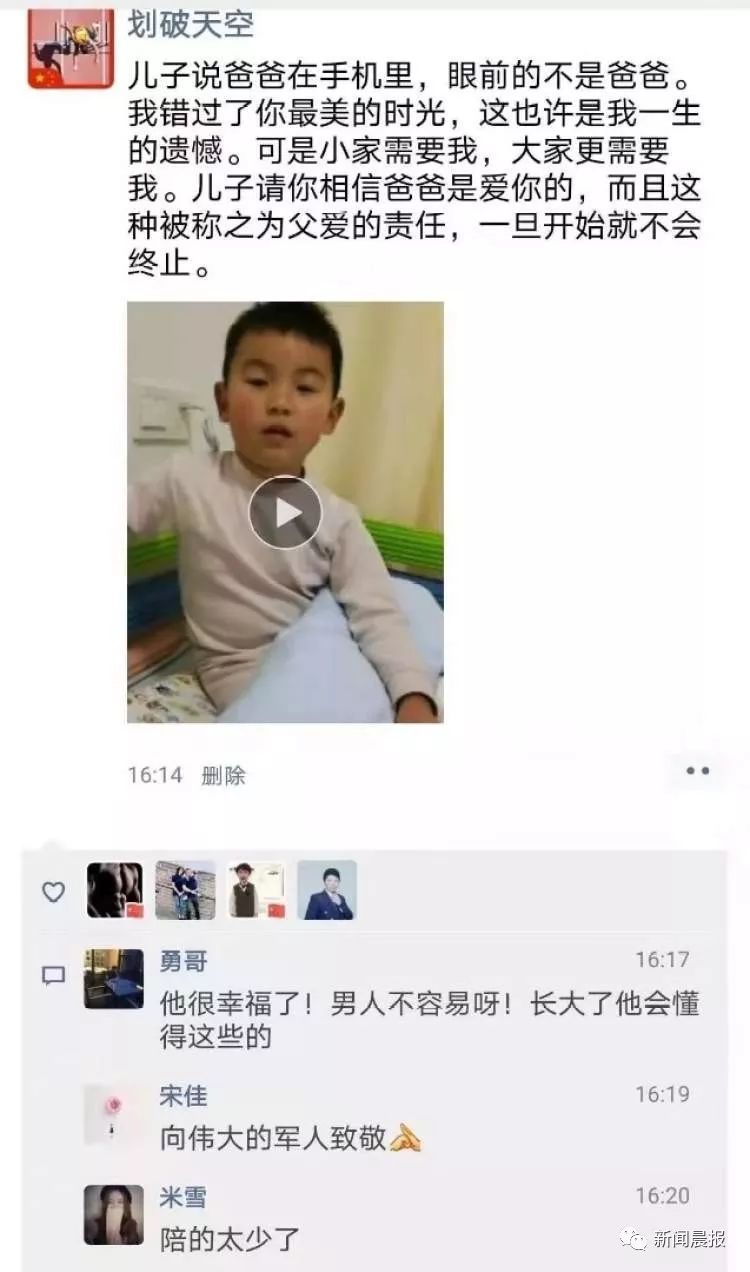Open 划破天空's profile from the name

pos(190,24)
